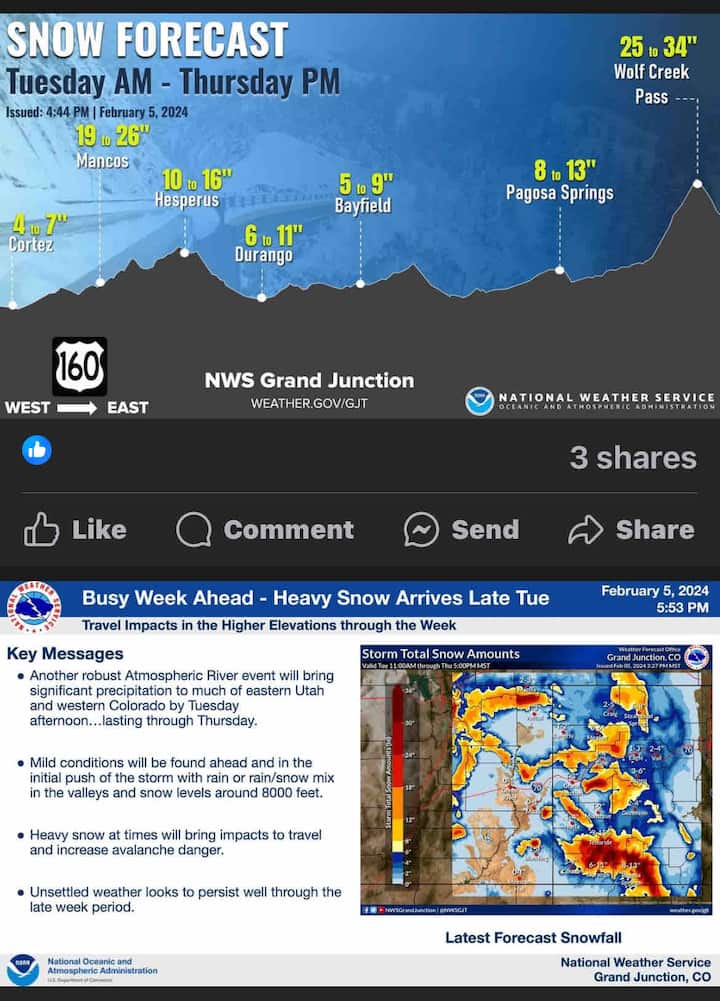This screenshot has width=720, height=1001.
Task: Like the snow forecast post
Action: 75,530
